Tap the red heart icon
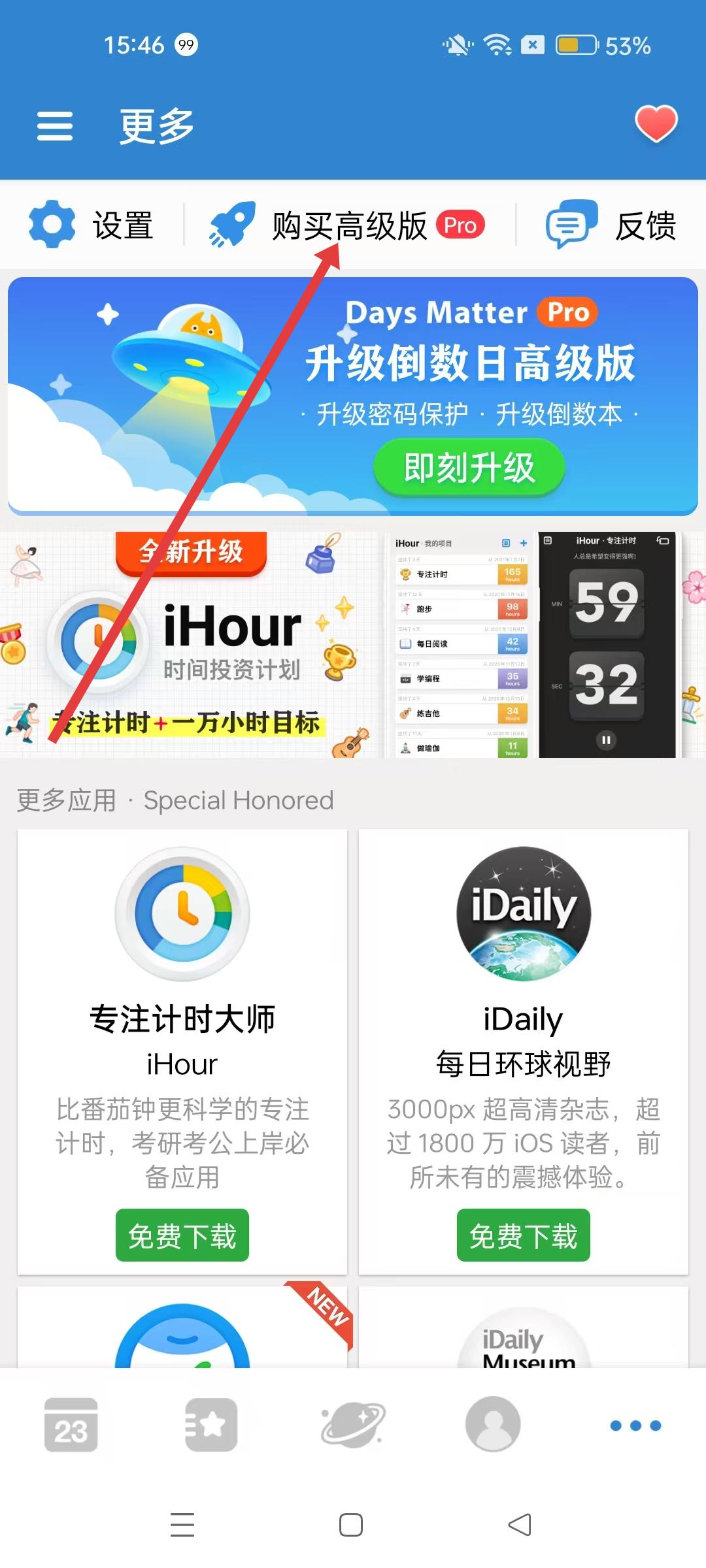This screenshot has height=1568, width=706. pyautogui.click(x=656, y=123)
